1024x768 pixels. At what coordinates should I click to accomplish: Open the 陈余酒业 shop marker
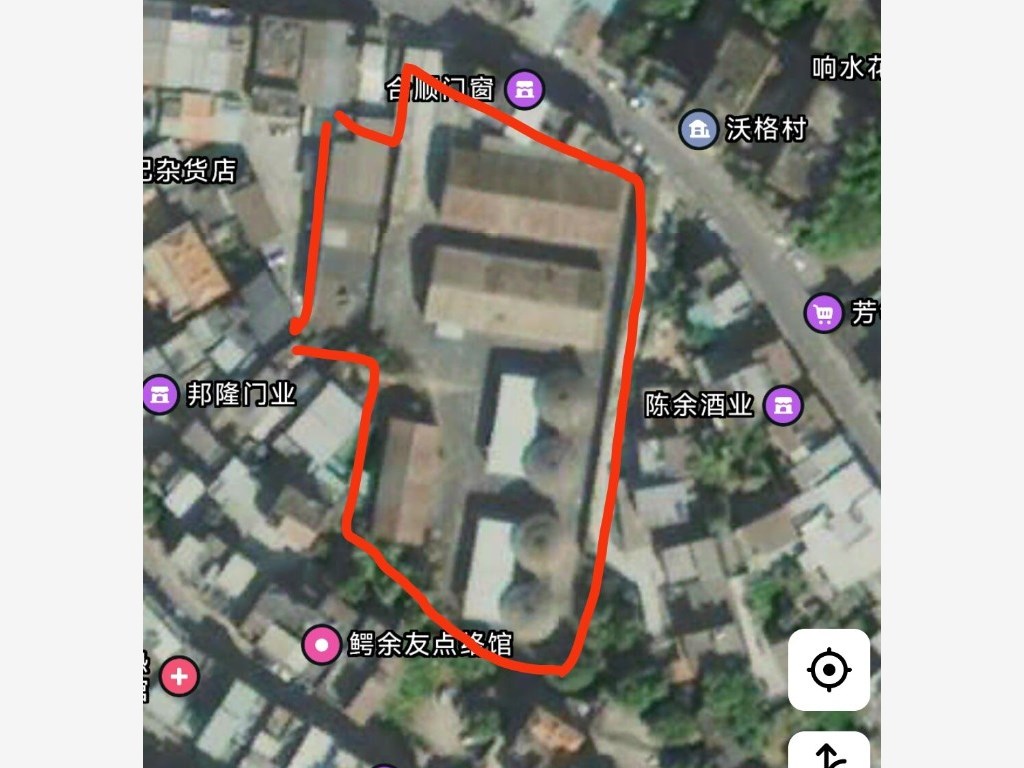pos(783,405)
